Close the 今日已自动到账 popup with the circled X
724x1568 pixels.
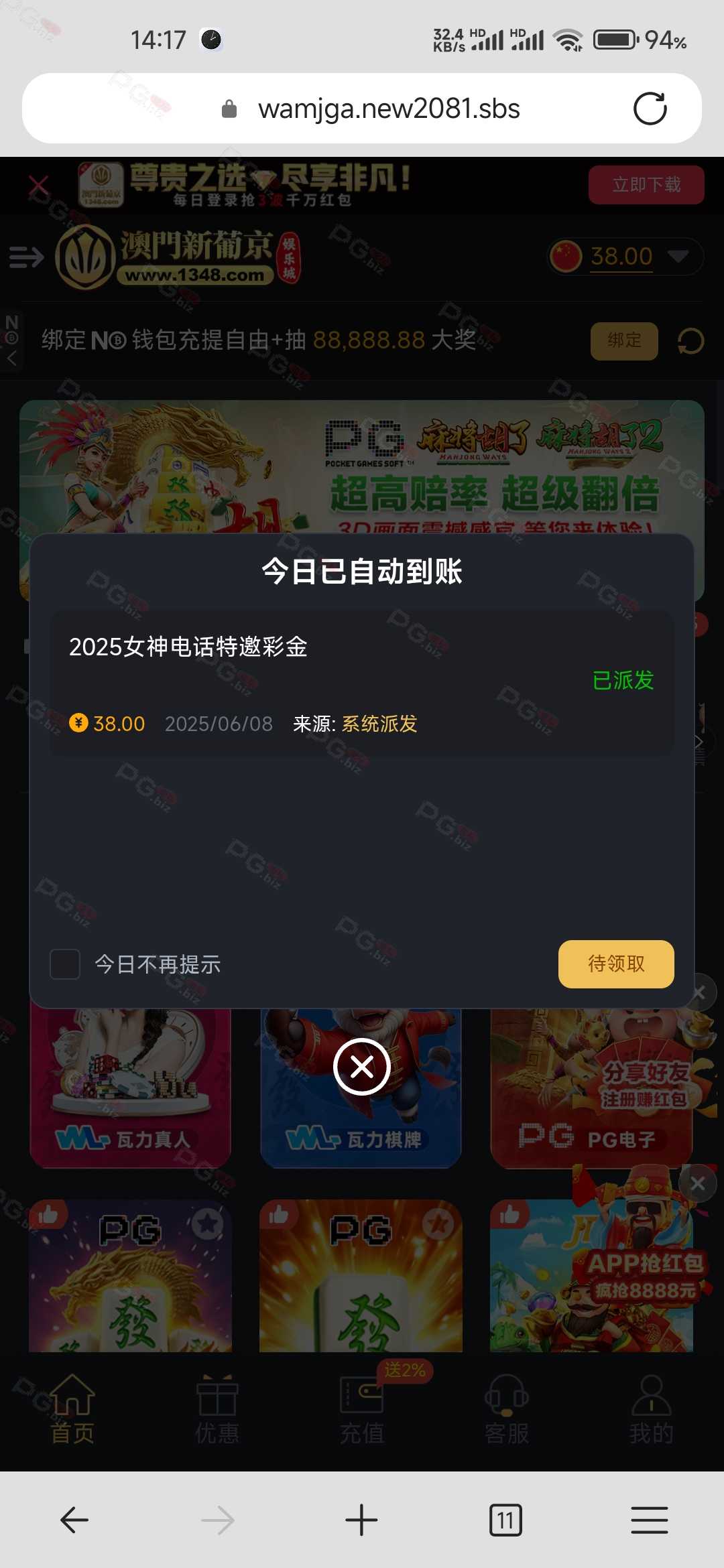pyautogui.click(x=362, y=1067)
